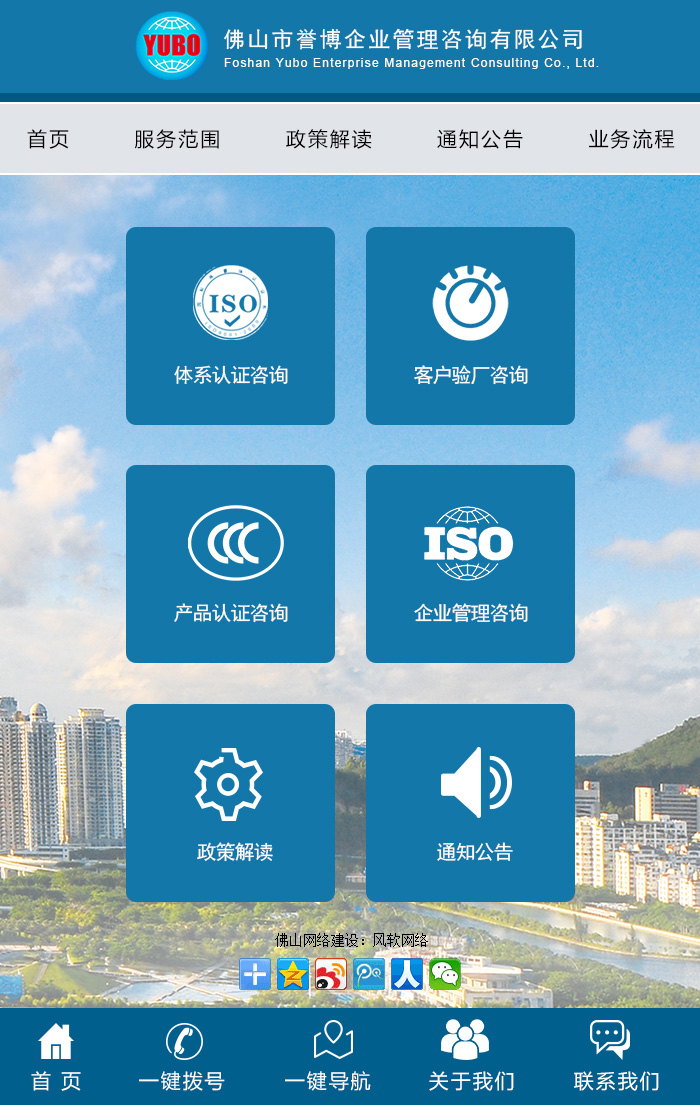Open the 客户验厂咨询 tile
The image size is (700, 1105).
point(470,326)
